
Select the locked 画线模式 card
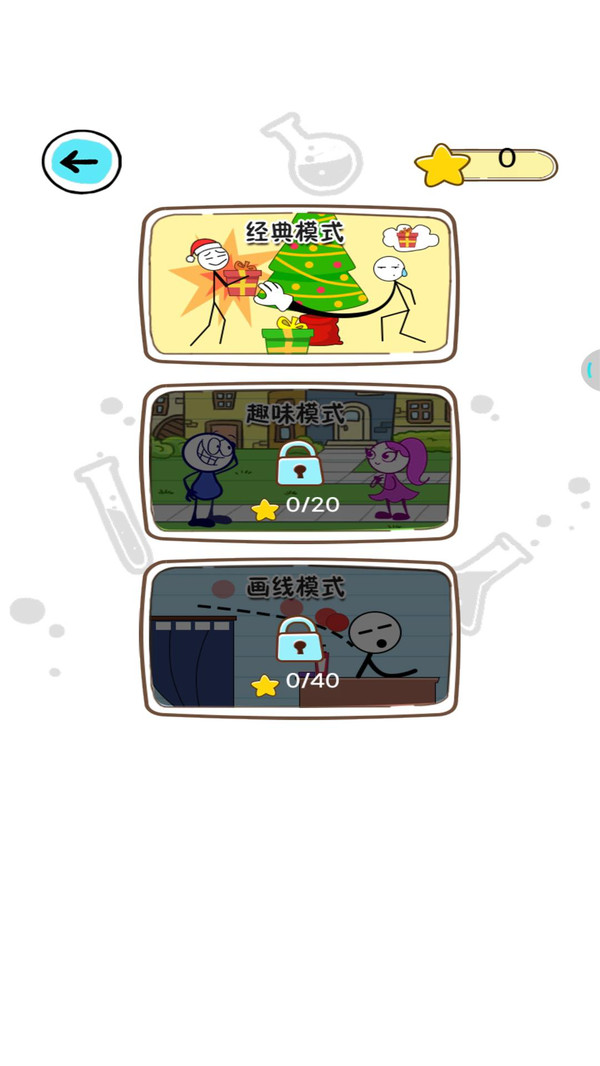[x=299, y=639]
